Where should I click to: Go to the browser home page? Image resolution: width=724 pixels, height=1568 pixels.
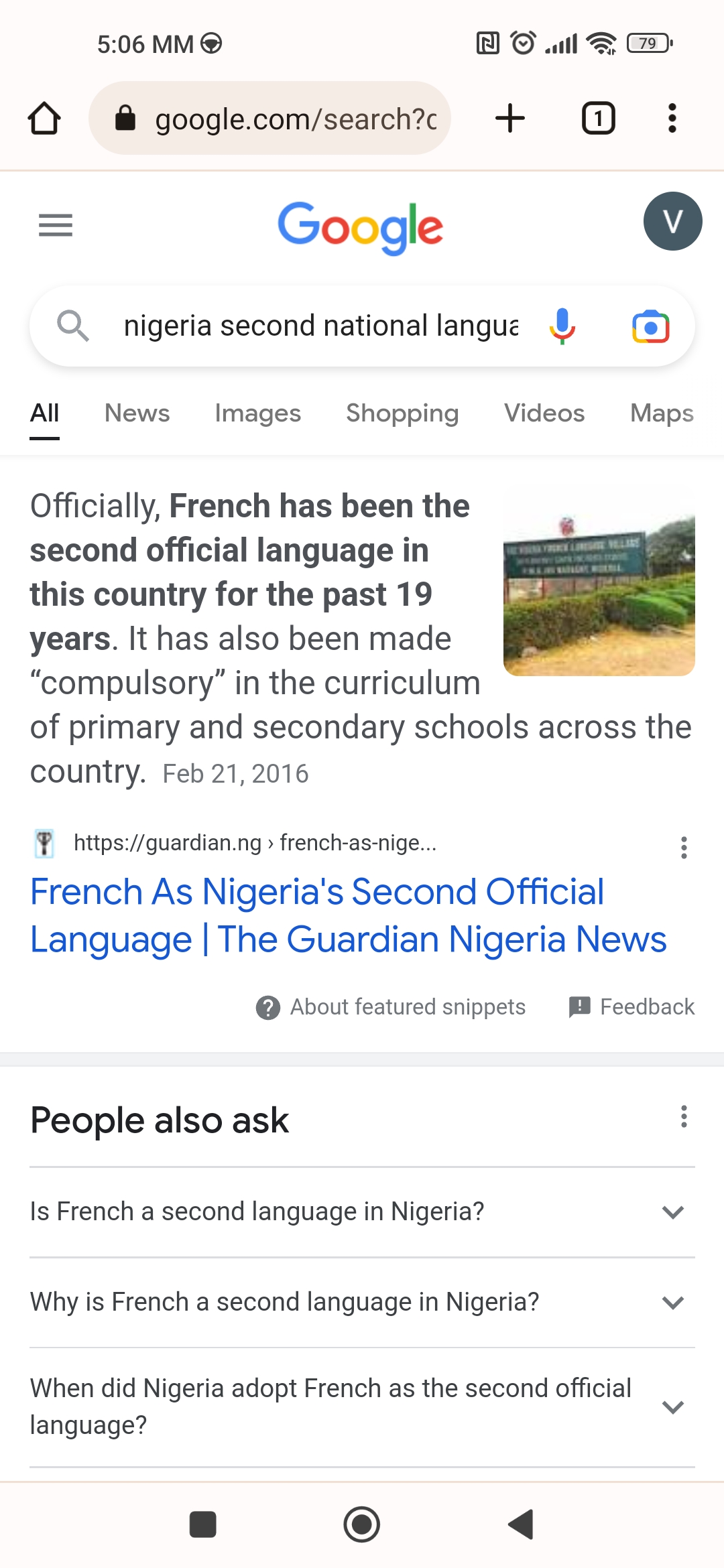click(44, 119)
